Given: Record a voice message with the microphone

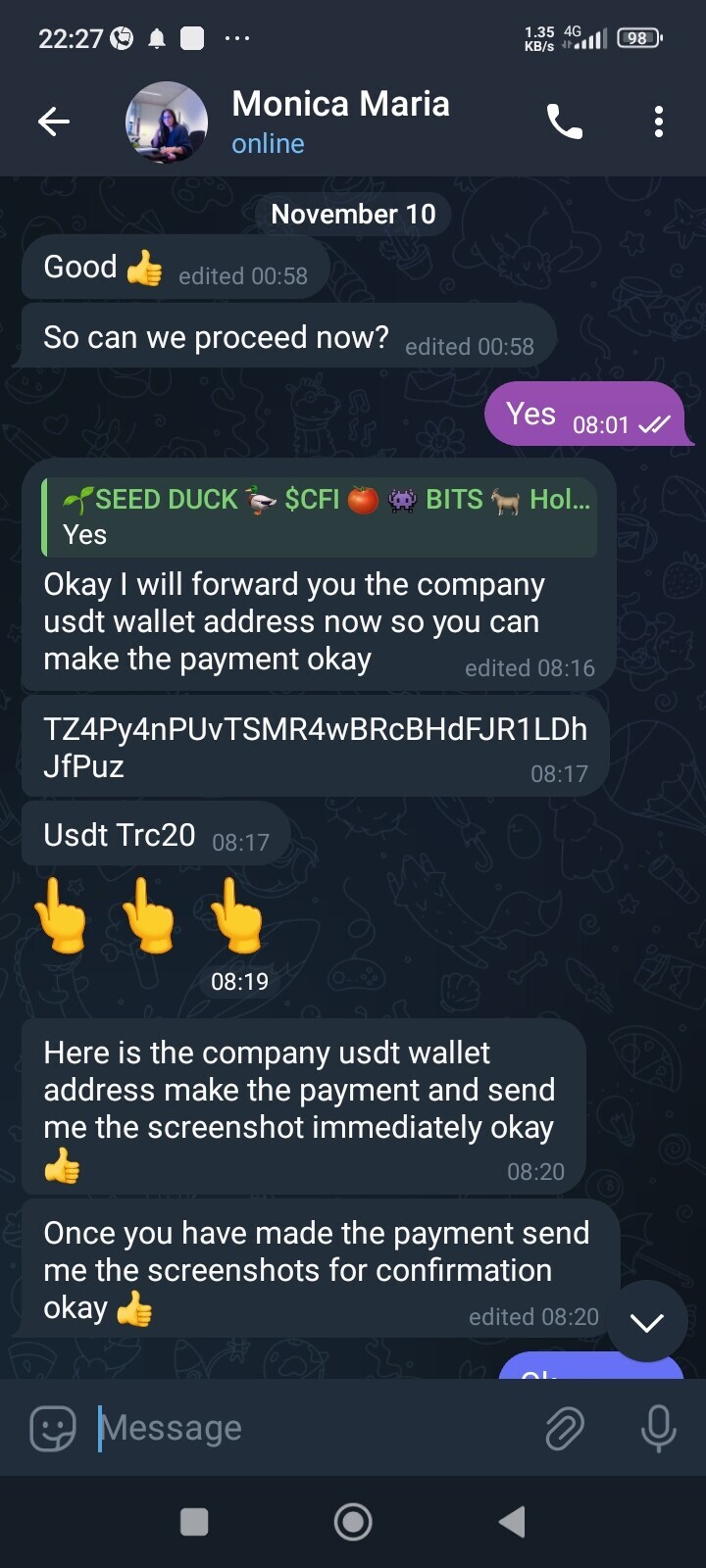Looking at the screenshot, I should 658,1428.
